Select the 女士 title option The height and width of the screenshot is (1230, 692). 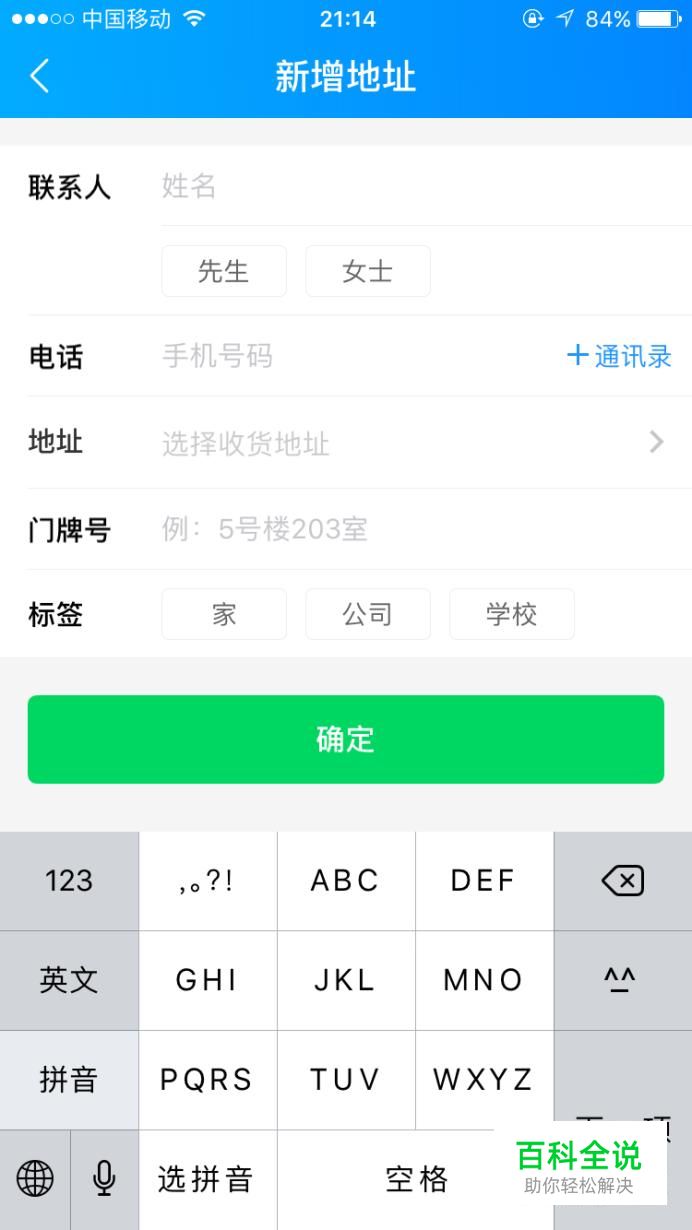(368, 271)
